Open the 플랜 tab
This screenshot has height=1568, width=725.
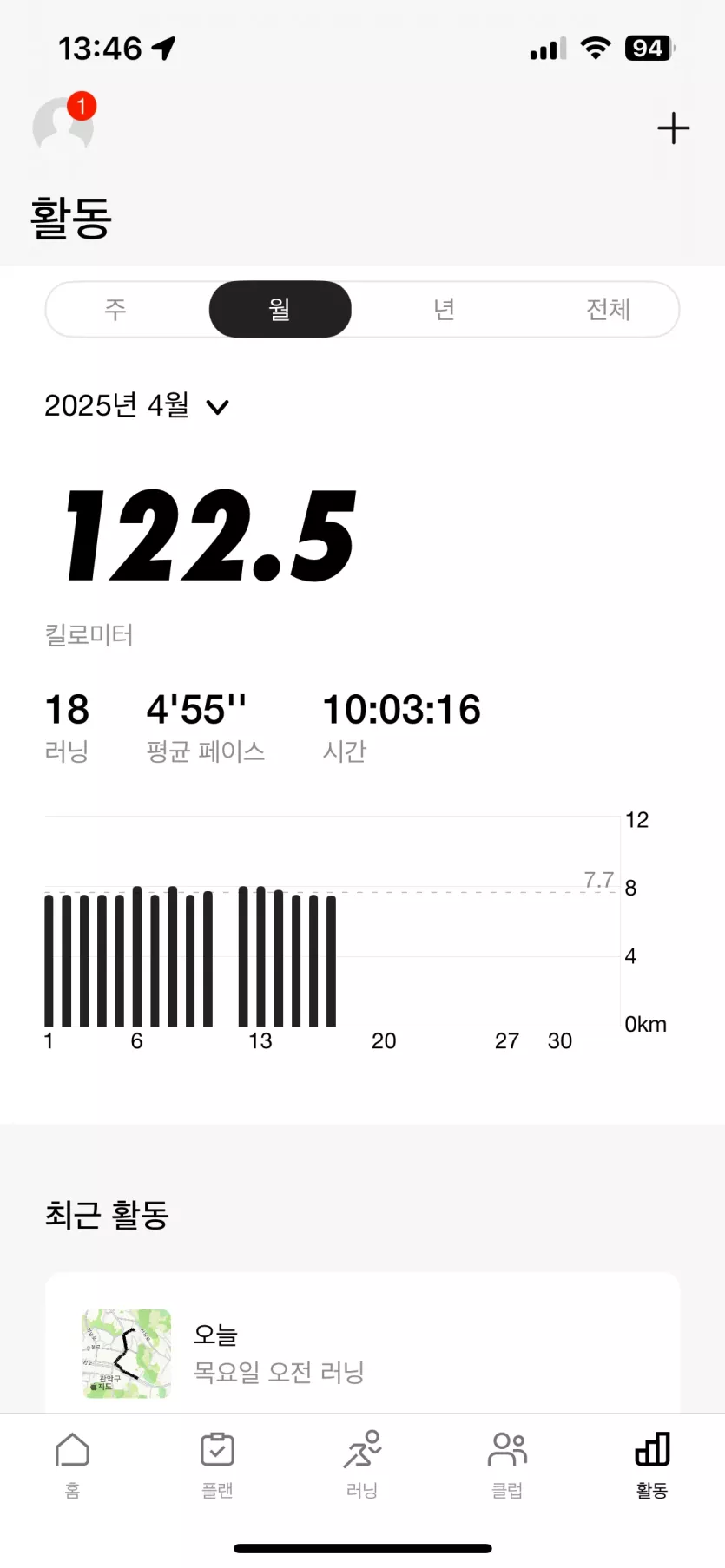point(217,1465)
